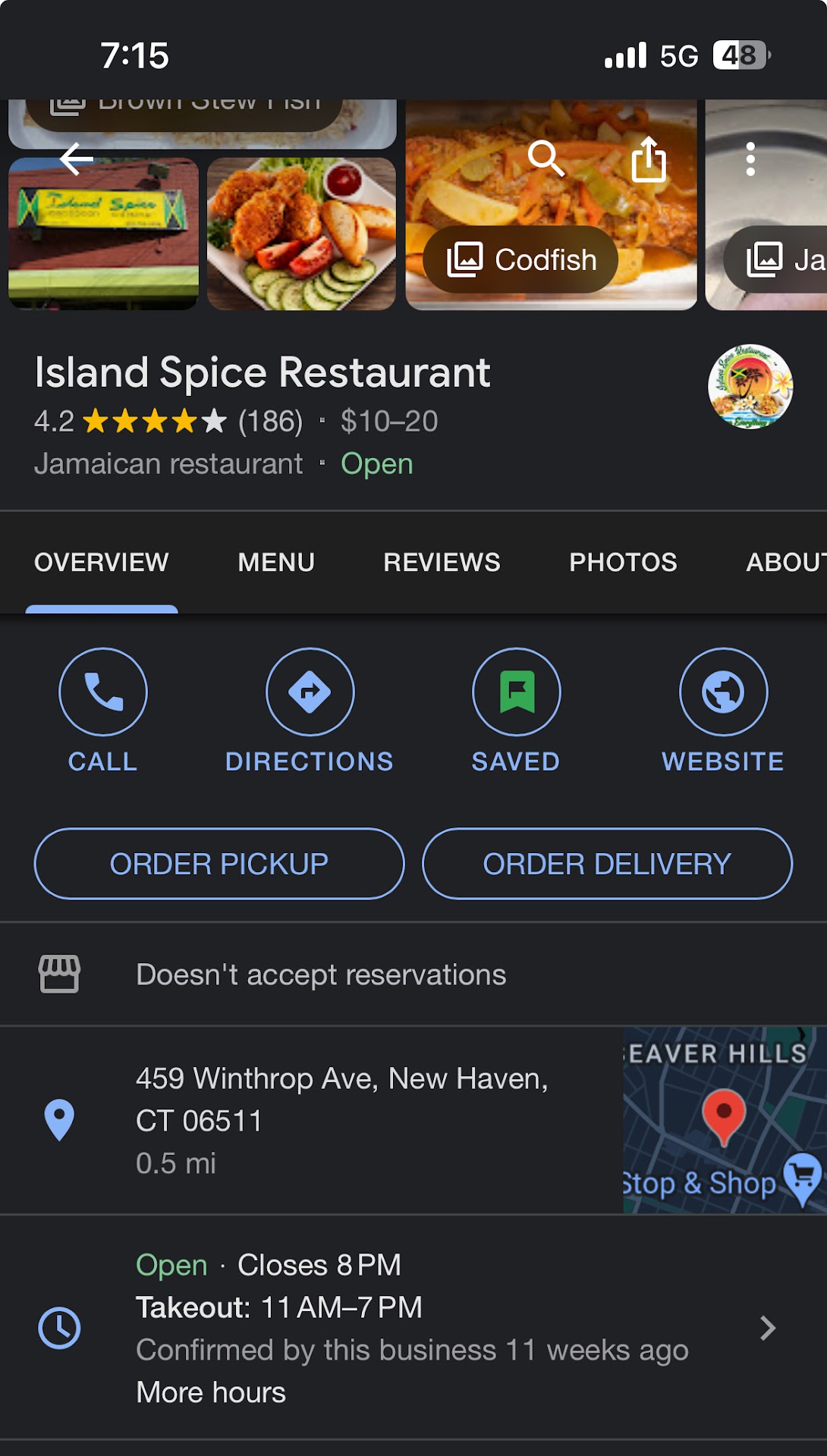Image resolution: width=827 pixels, height=1456 pixels.
Task: Start an Order Delivery
Action: [607, 864]
